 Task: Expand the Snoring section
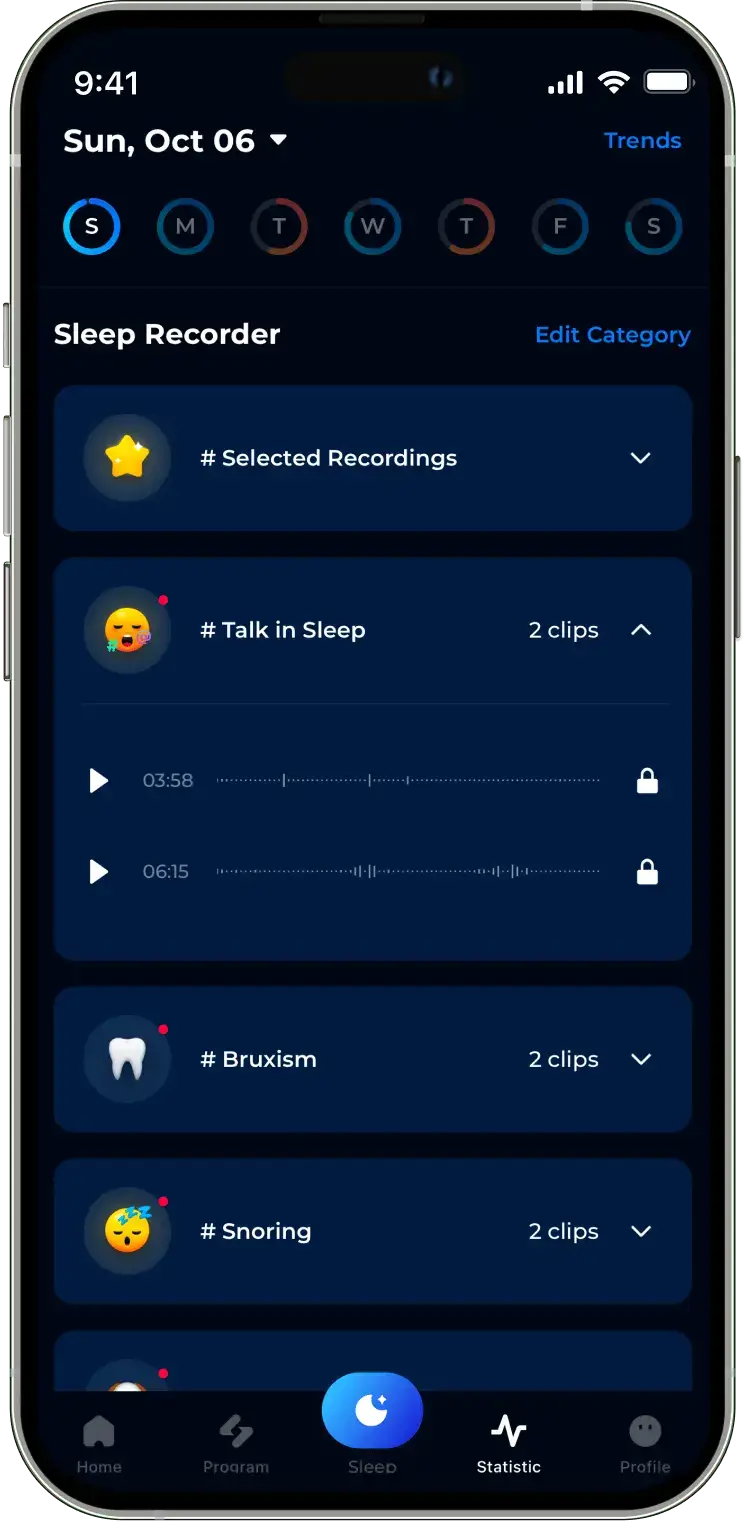tap(640, 1231)
